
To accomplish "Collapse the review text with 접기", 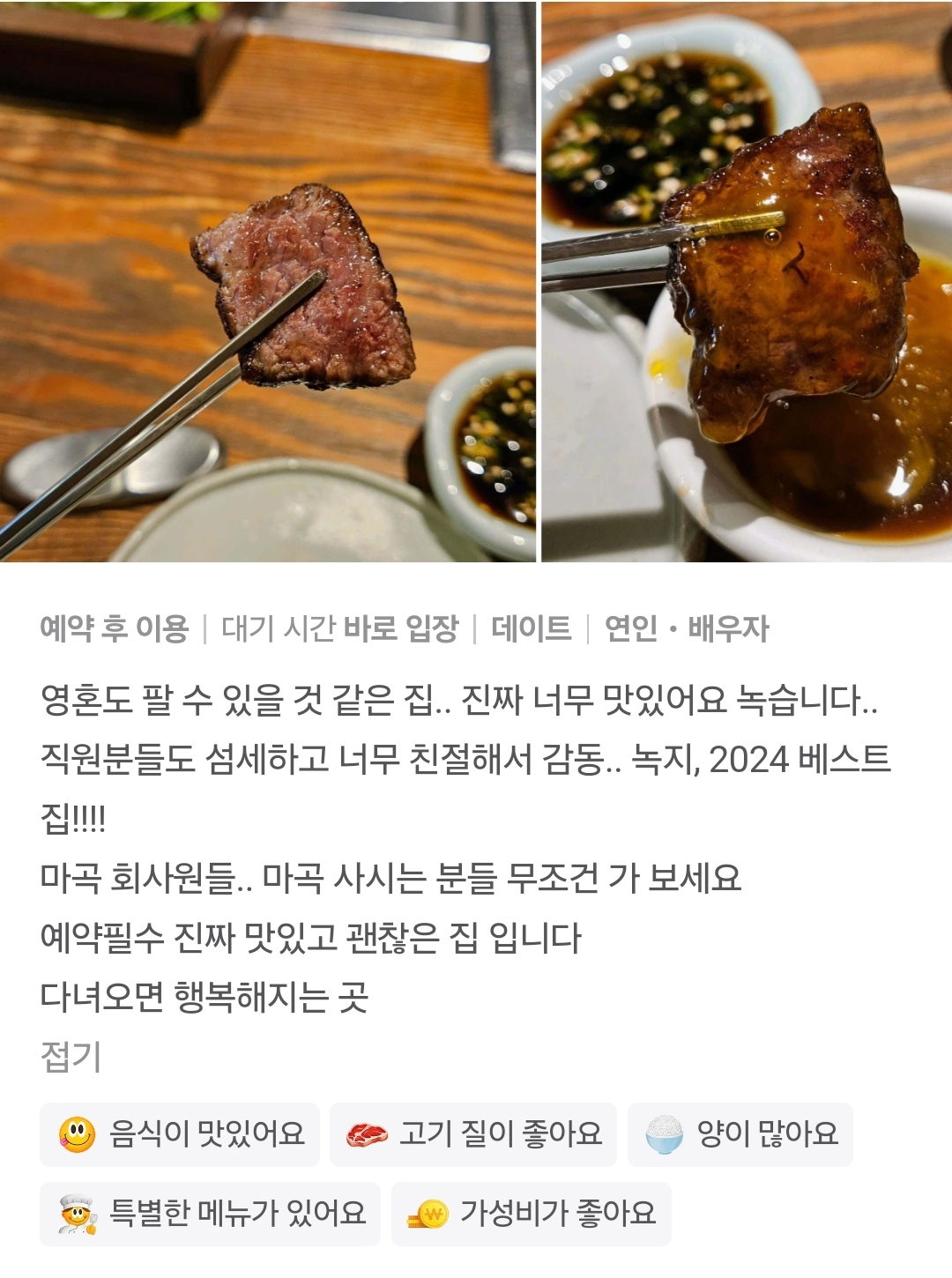I will (71, 1056).
